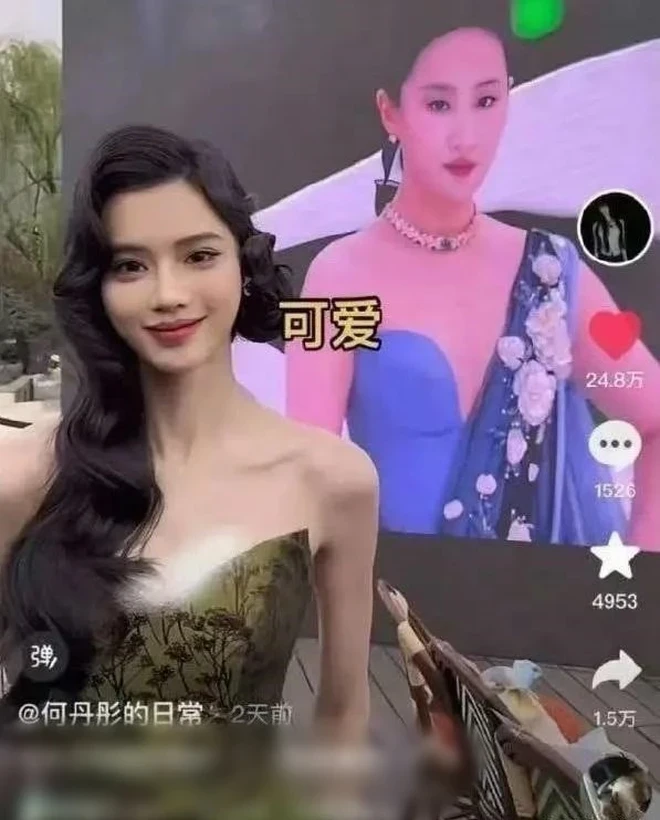The height and width of the screenshot is (820, 660).
Task: Like this video with the heart
Action: click(614, 335)
